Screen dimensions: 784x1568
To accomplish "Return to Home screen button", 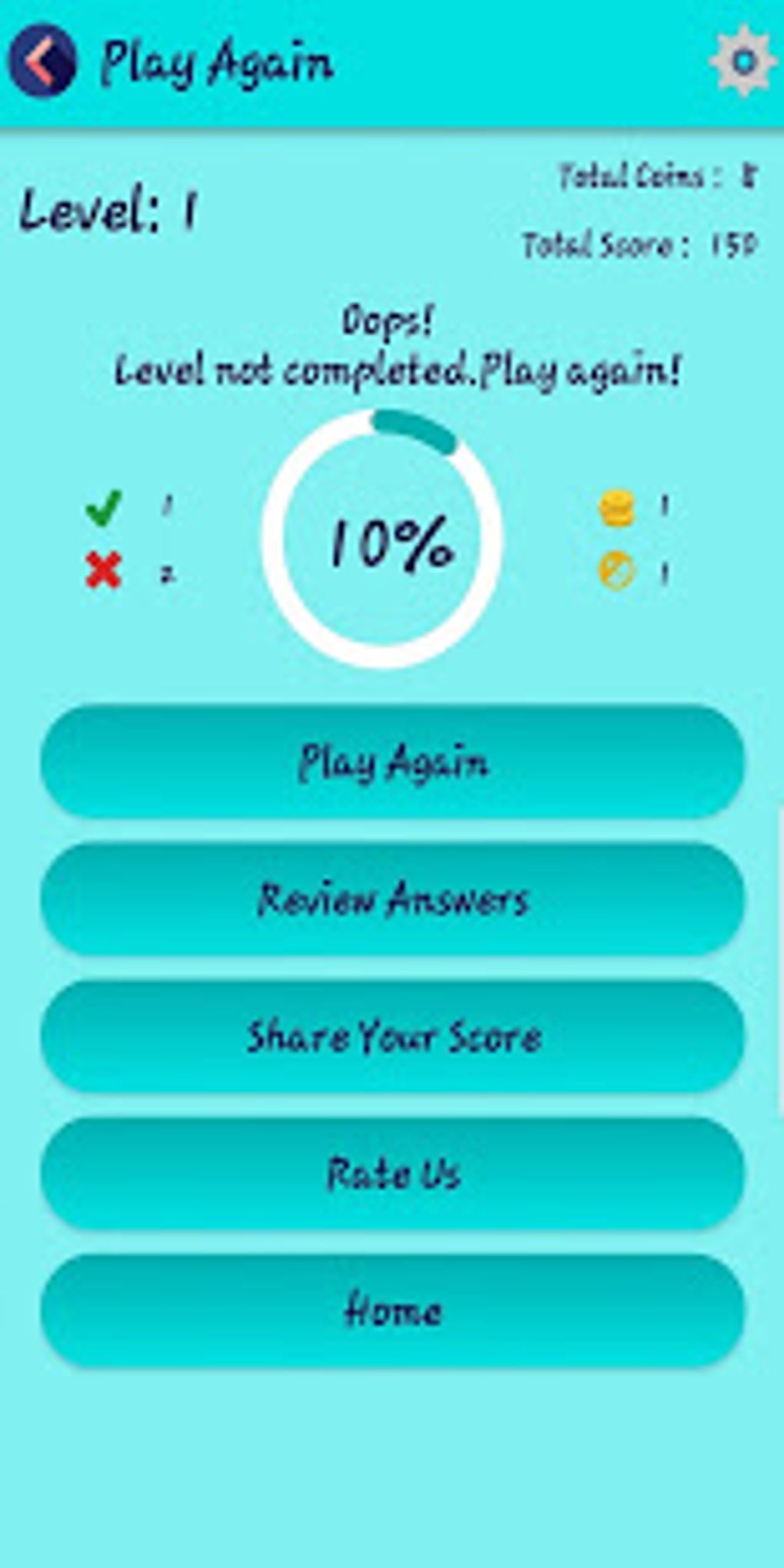I will coord(393,1310).
